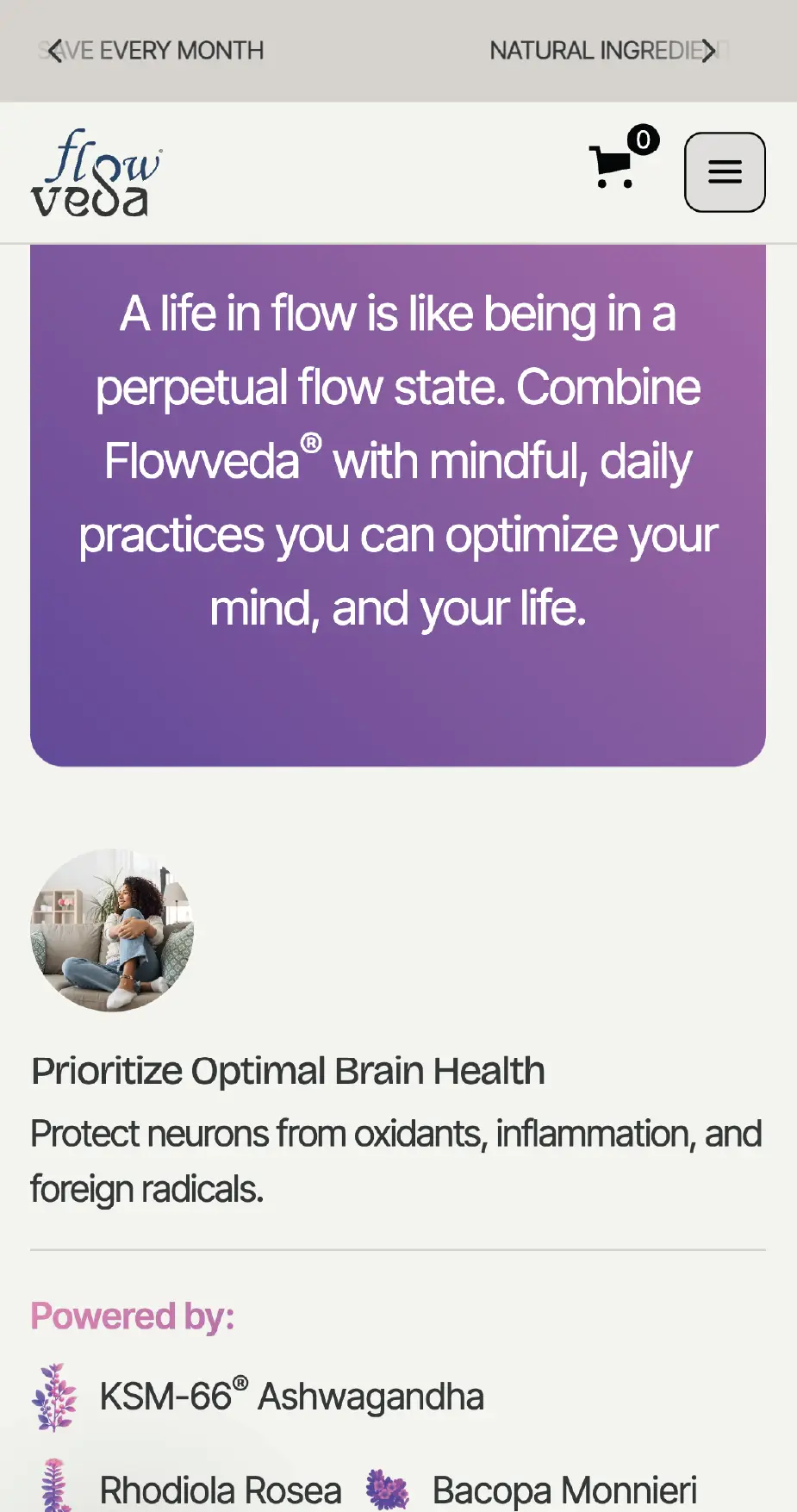Advance the announcement banner with right arrow
Viewport: 797px width, 1512px height.
pos(710,51)
